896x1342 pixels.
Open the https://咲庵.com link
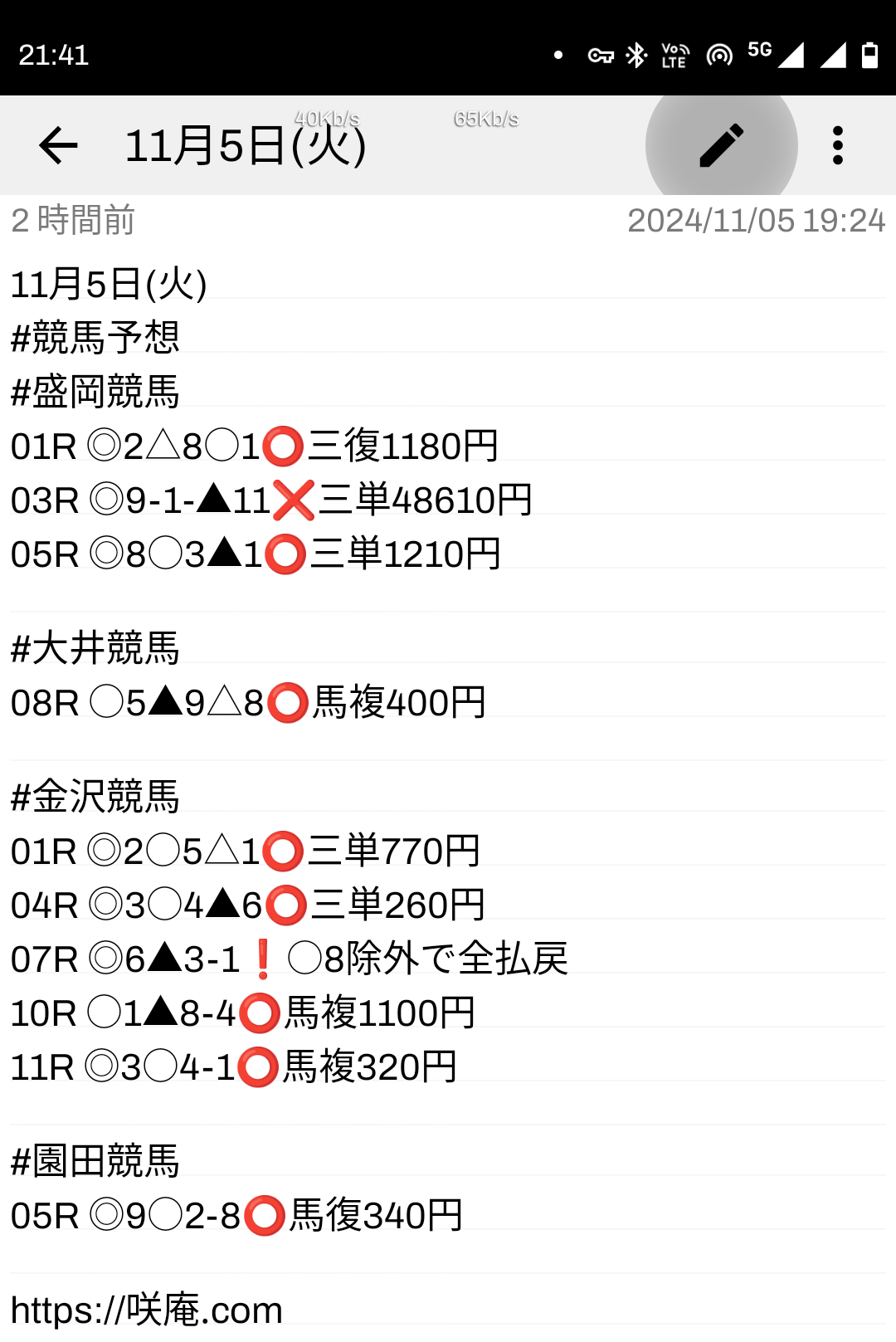coord(147,1310)
